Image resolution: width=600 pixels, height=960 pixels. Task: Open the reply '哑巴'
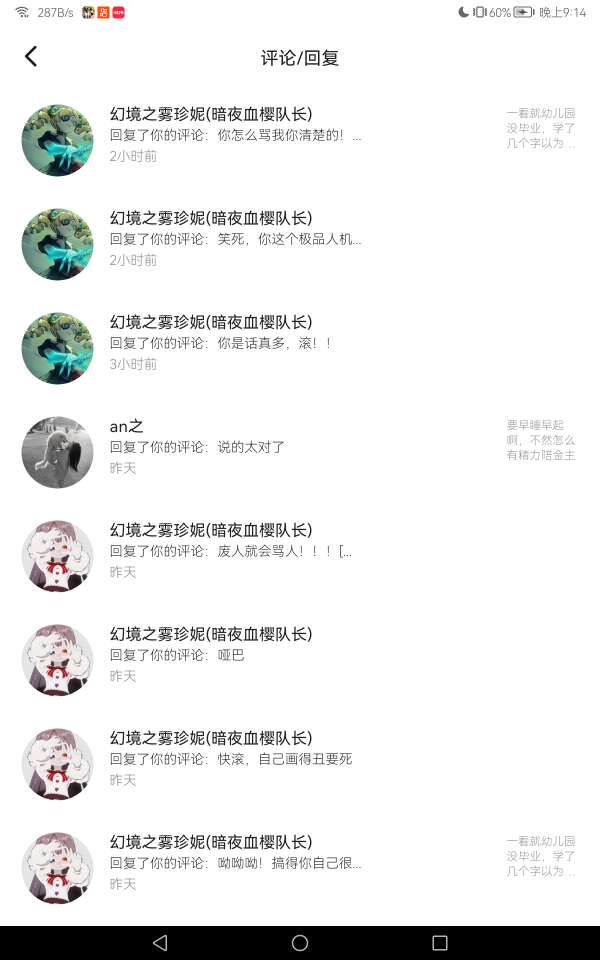pyautogui.click(x=177, y=655)
